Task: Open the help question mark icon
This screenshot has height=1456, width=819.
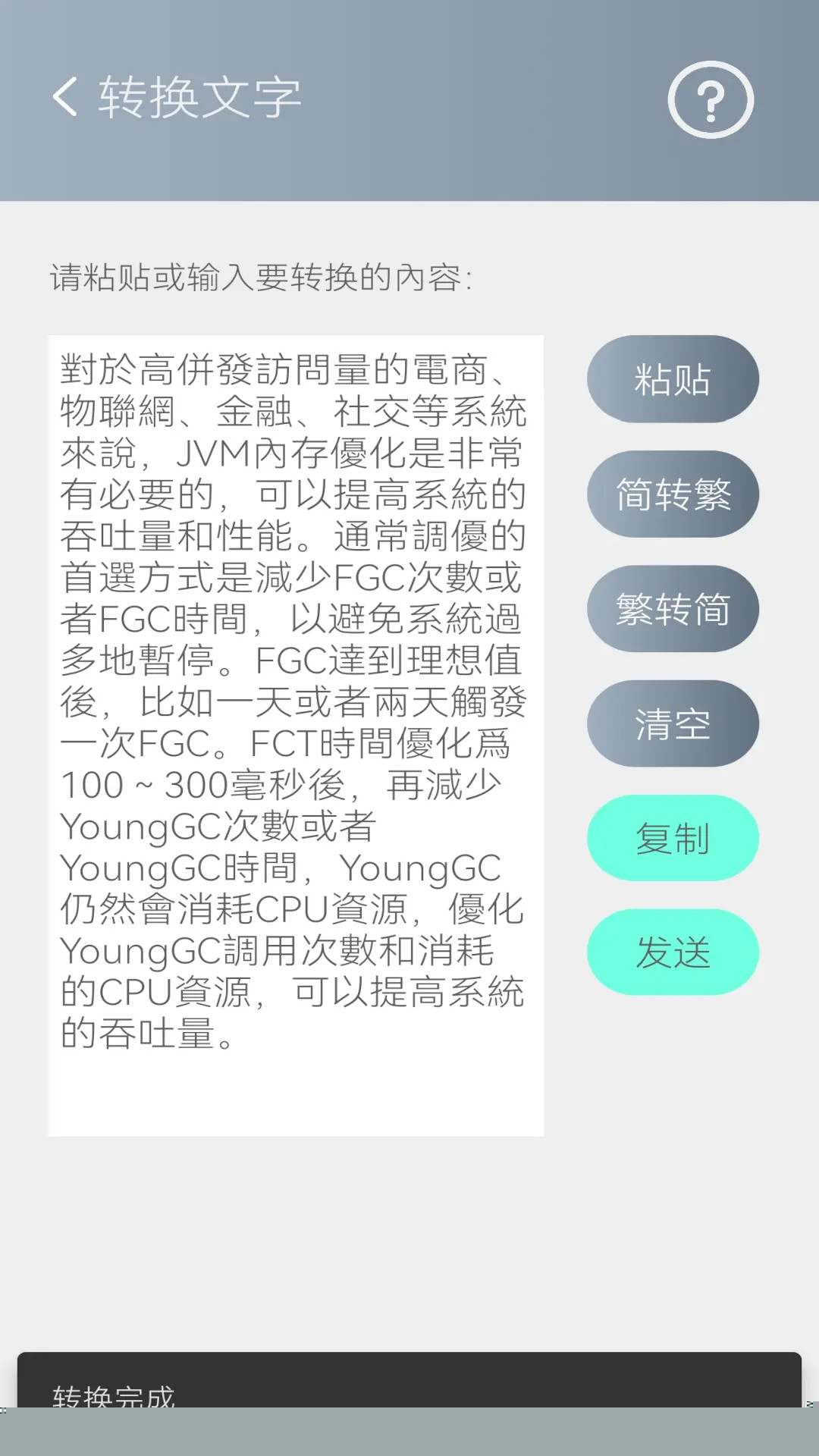Action: (x=711, y=99)
